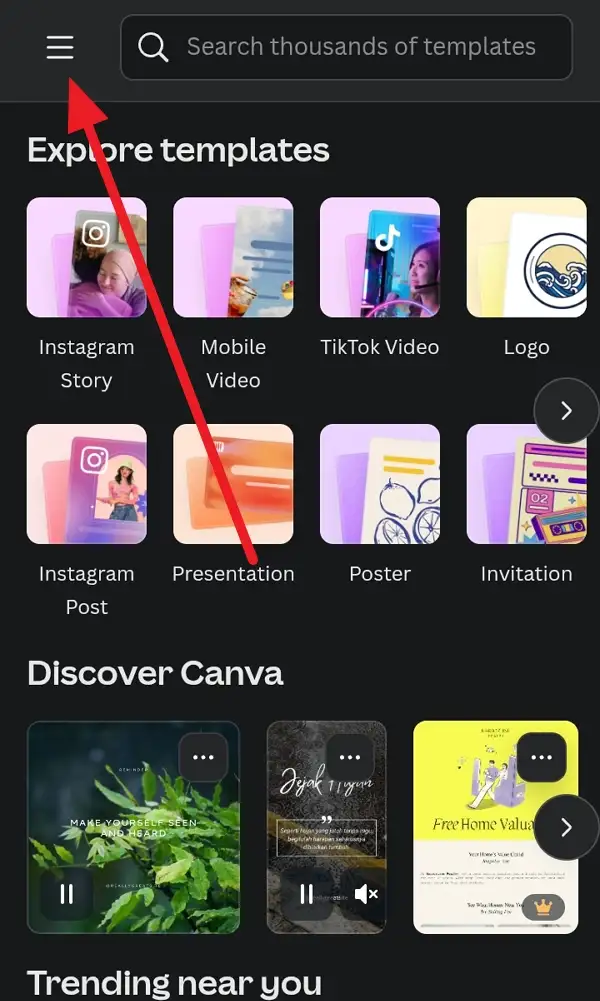Show more Discover Canva designs
600x1001 pixels.
[x=566, y=827]
